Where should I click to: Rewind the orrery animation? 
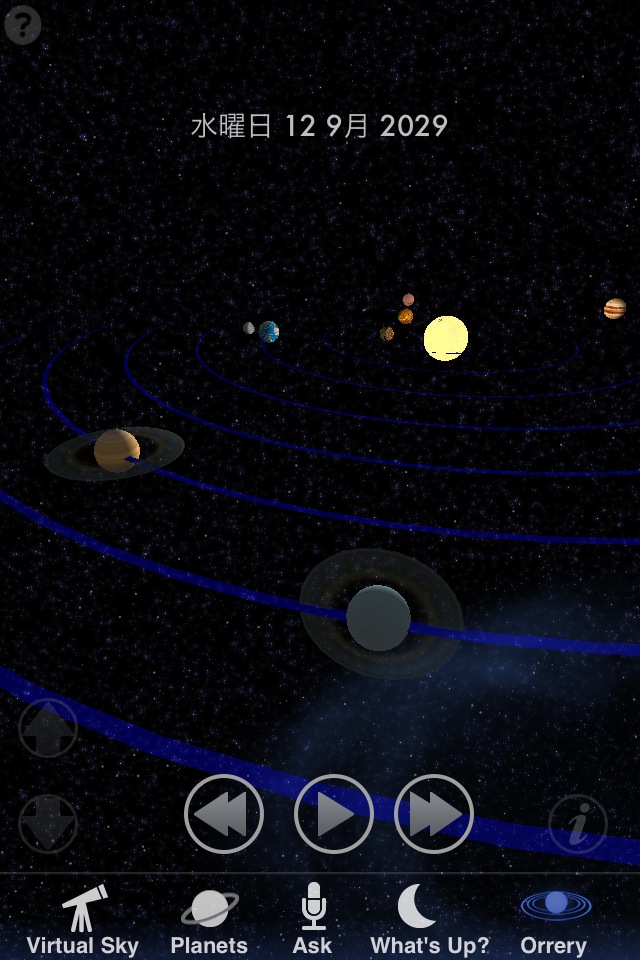tap(224, 815)
